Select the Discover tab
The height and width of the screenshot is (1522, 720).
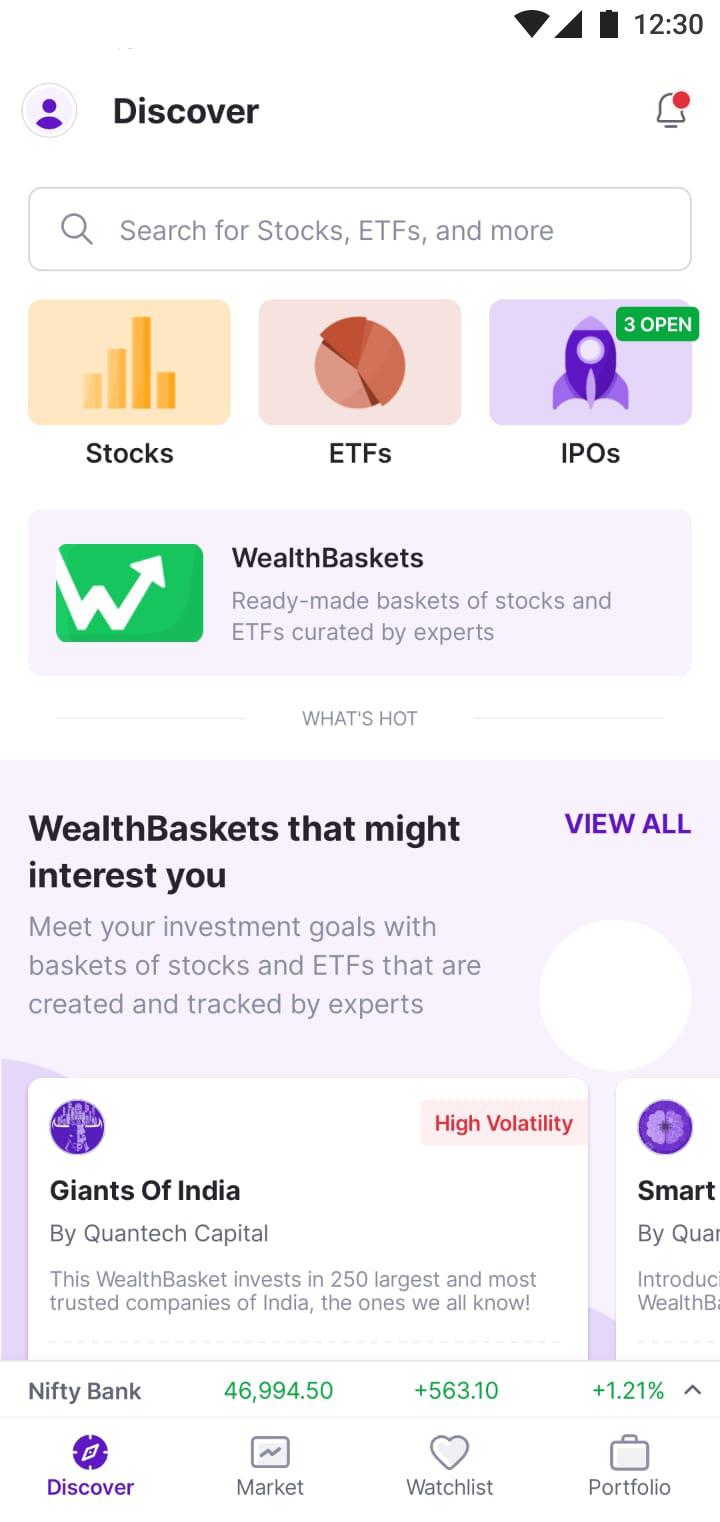90,1466
